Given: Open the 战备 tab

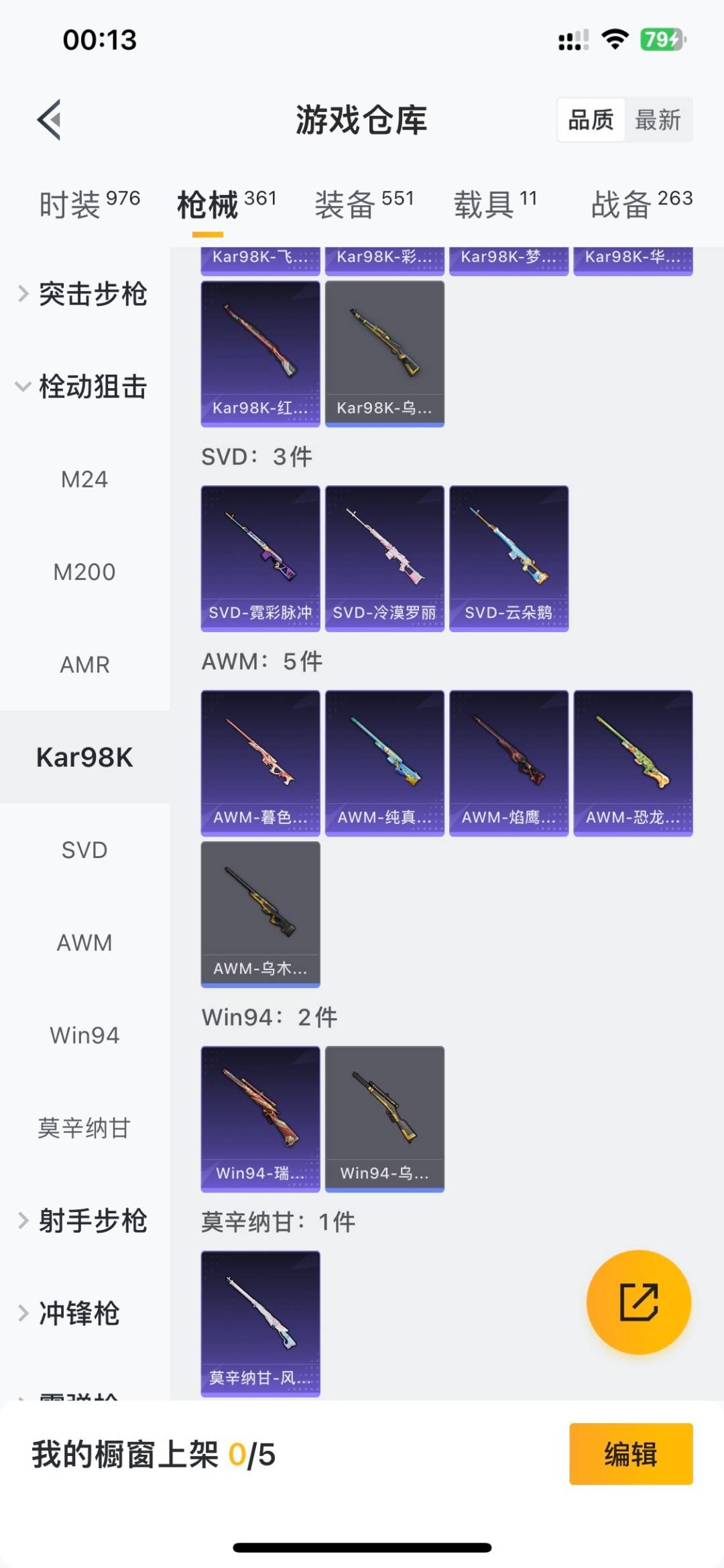Looking at the screenshot, I should [x=642, y=204].
